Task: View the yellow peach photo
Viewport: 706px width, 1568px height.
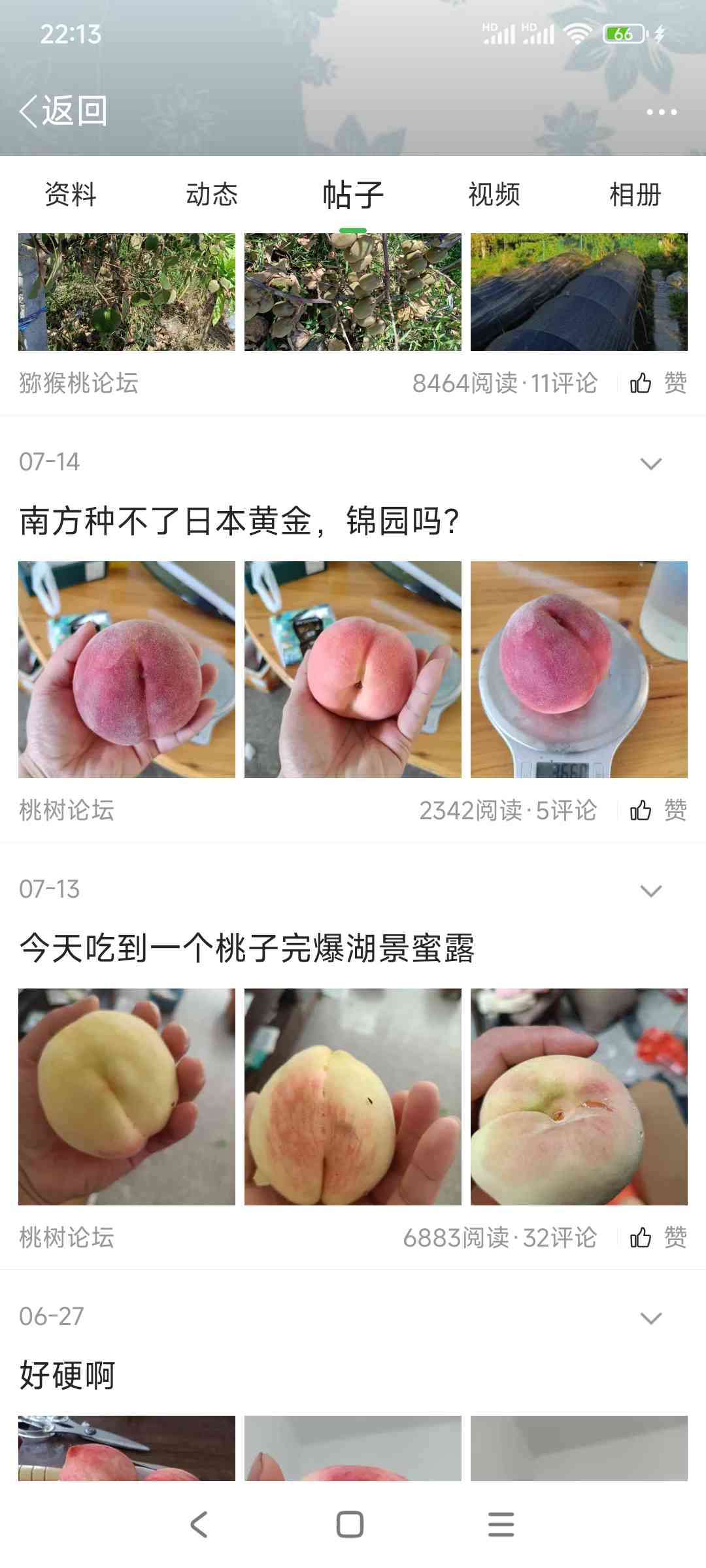Action: click(127, 1096)
